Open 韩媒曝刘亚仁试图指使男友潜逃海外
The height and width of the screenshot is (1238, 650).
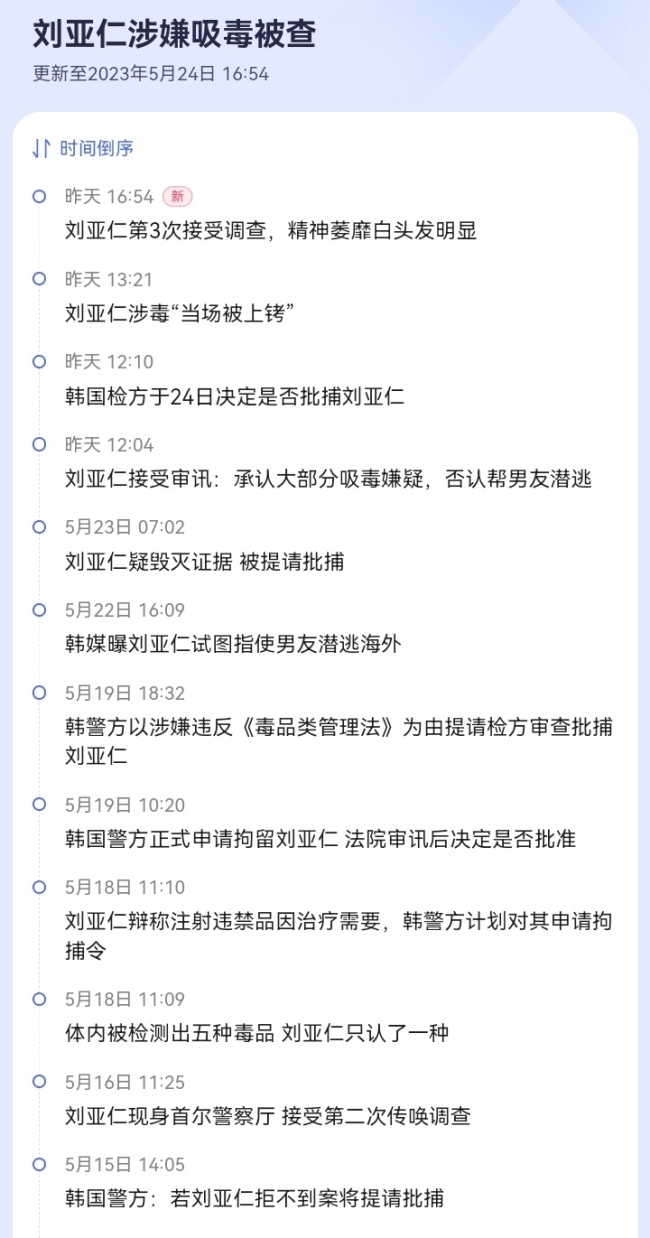coord(233,644)
